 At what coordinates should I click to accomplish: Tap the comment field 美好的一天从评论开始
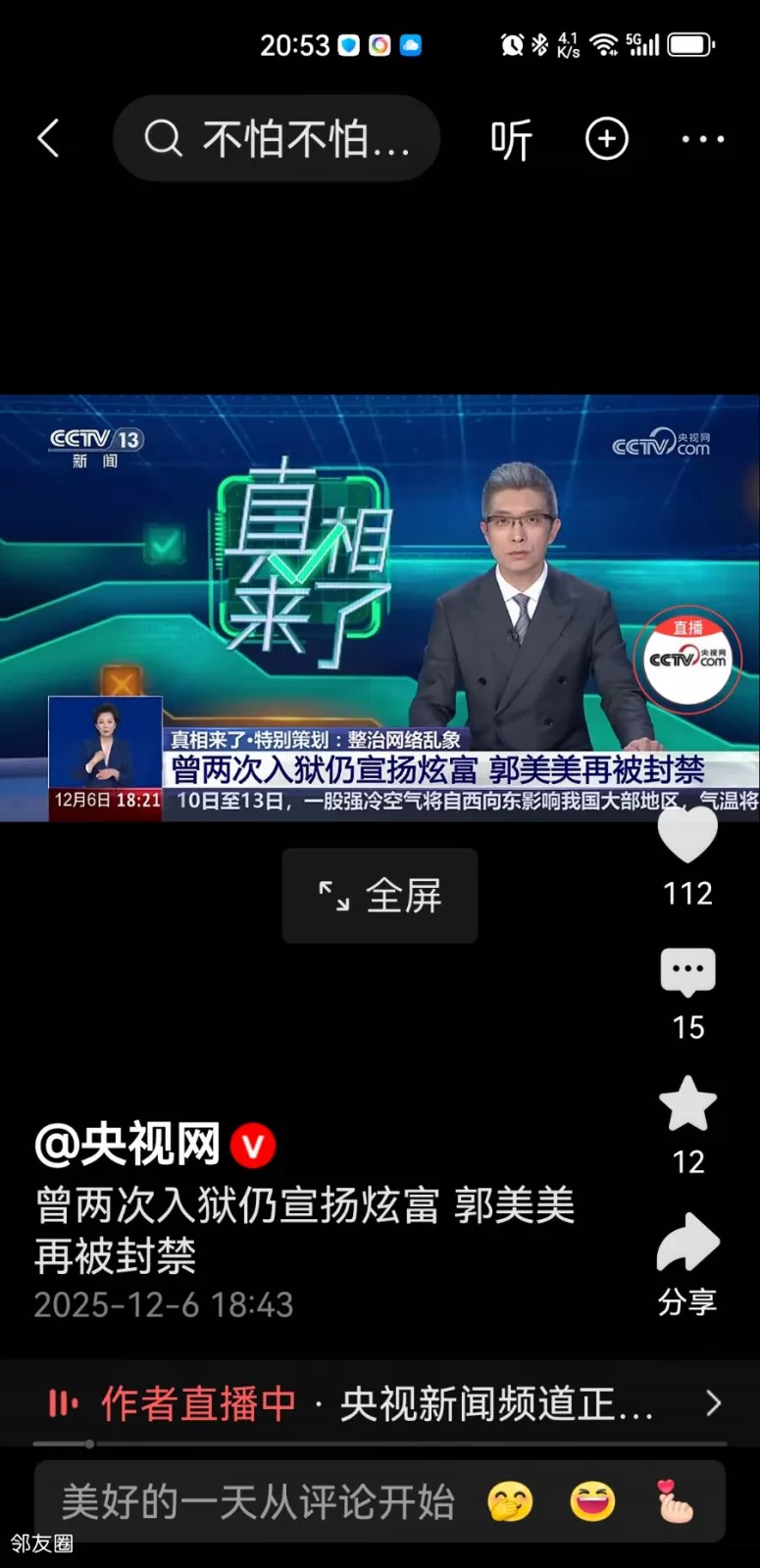(258, 1501)
